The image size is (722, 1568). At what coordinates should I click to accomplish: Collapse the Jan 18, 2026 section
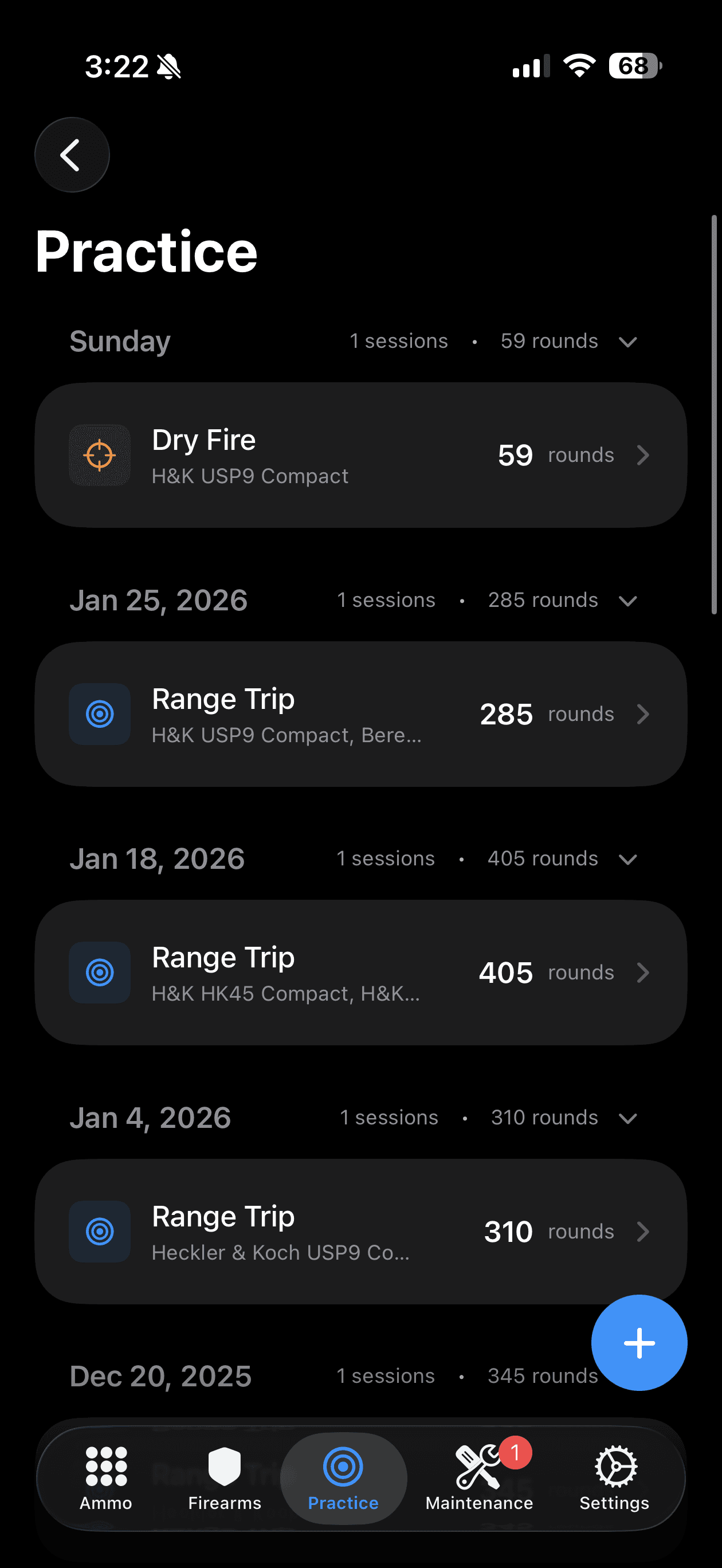629,860
